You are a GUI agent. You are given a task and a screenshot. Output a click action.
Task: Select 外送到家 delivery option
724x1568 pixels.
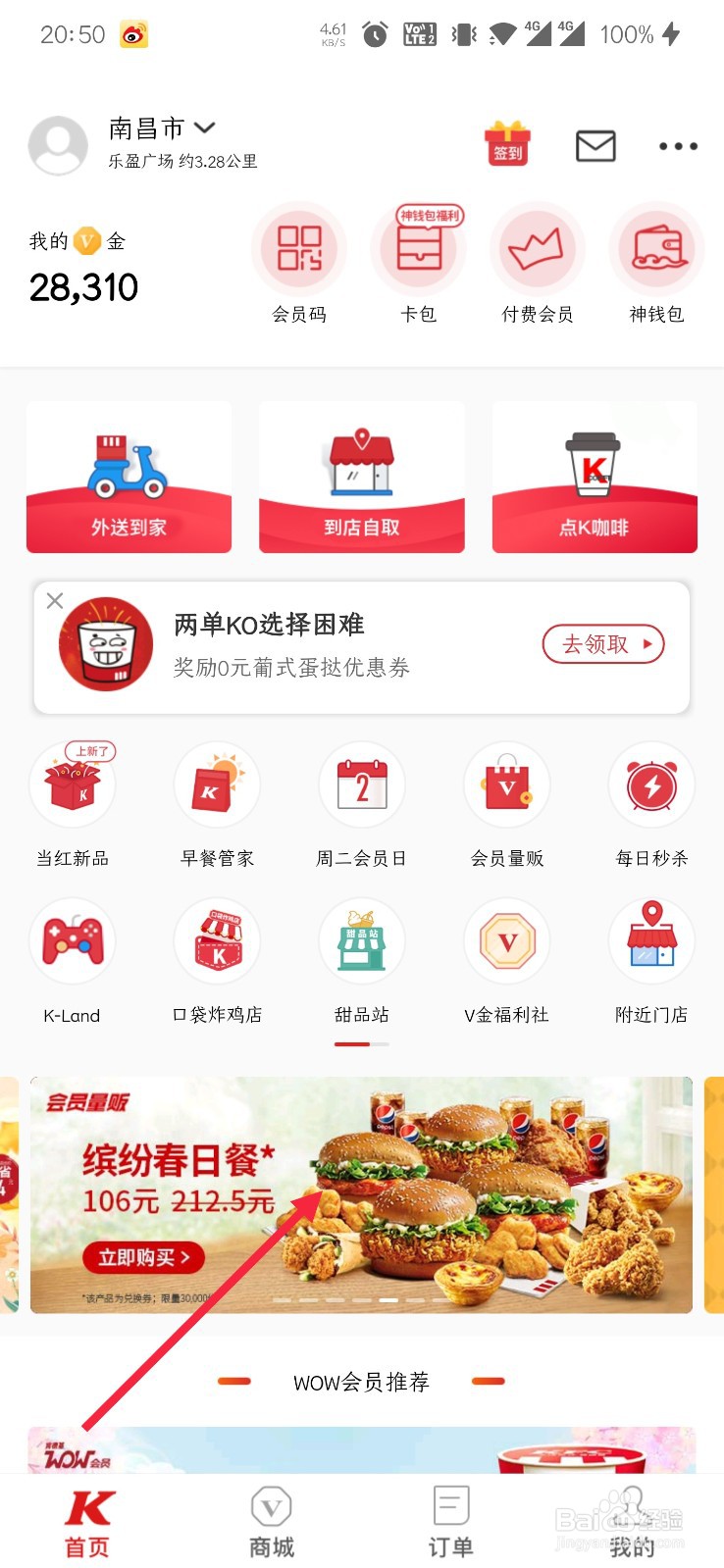pos(128,478)
